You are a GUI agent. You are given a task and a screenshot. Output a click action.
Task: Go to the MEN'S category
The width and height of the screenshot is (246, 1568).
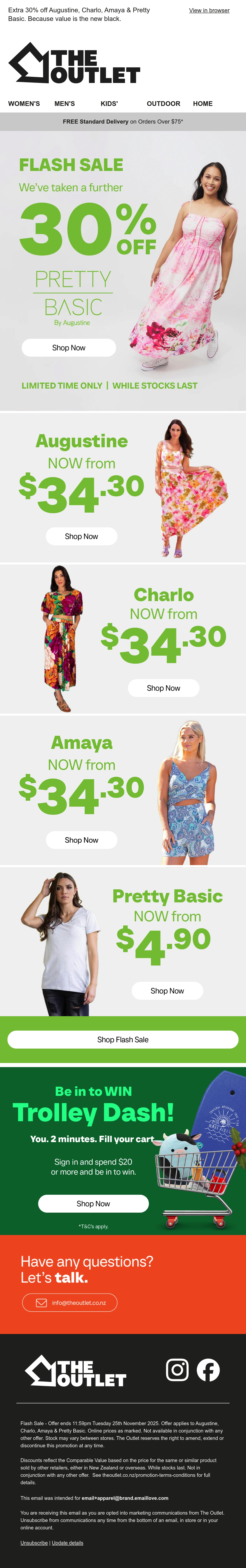tap(65, 103)
